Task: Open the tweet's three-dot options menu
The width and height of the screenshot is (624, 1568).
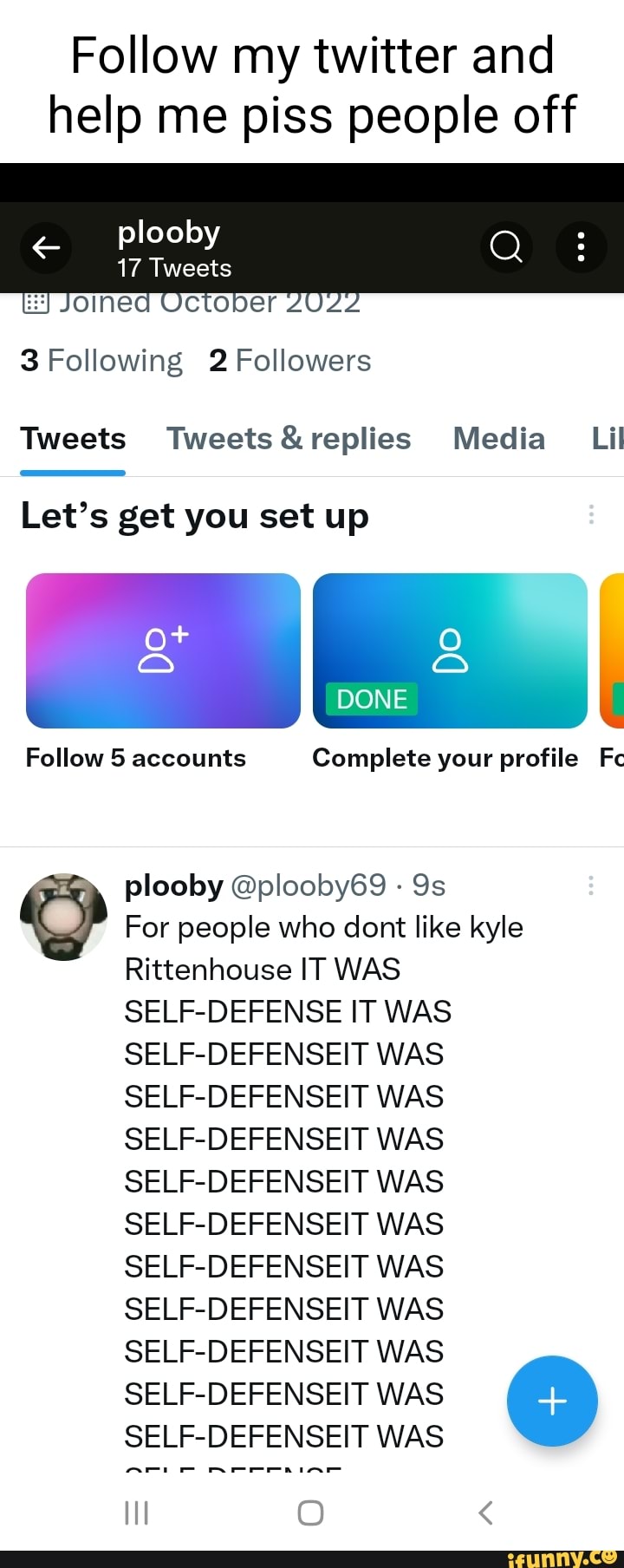Action: [x=591, y=885]
